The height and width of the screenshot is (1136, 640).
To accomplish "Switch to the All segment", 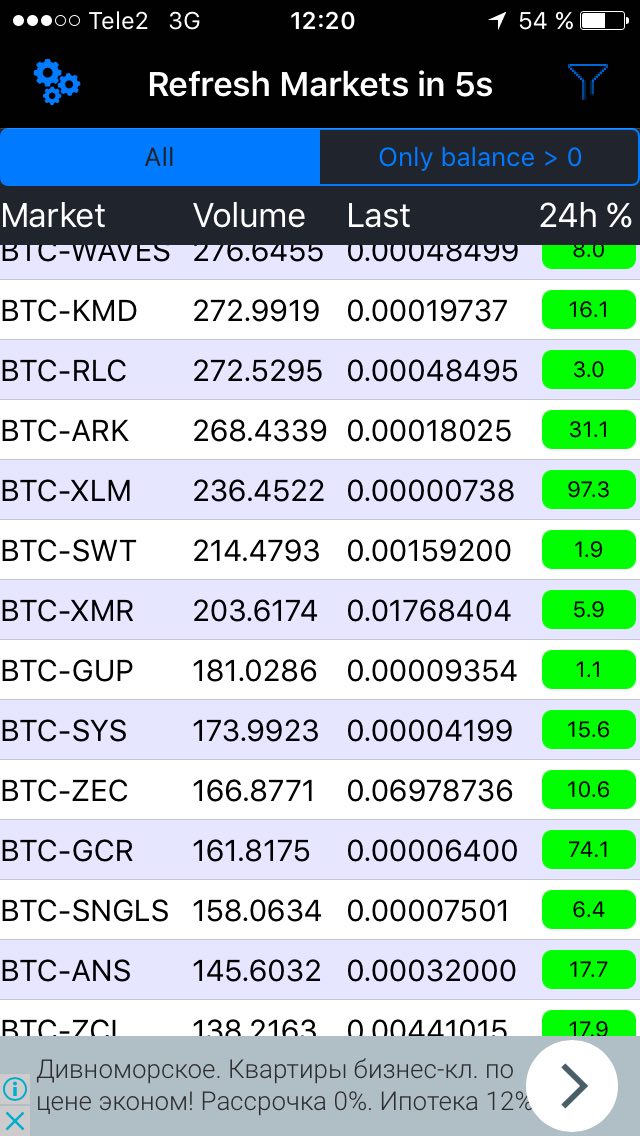I will point(159,157).
